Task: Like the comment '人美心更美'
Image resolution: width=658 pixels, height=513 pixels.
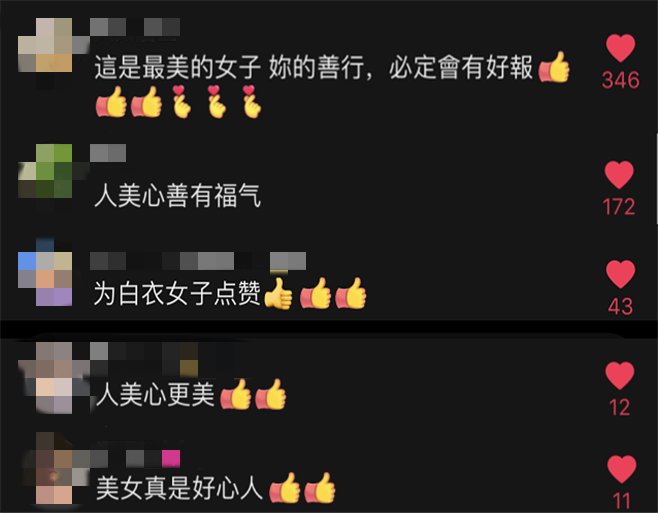Action: pyautogui.click(x=620, y=375)
